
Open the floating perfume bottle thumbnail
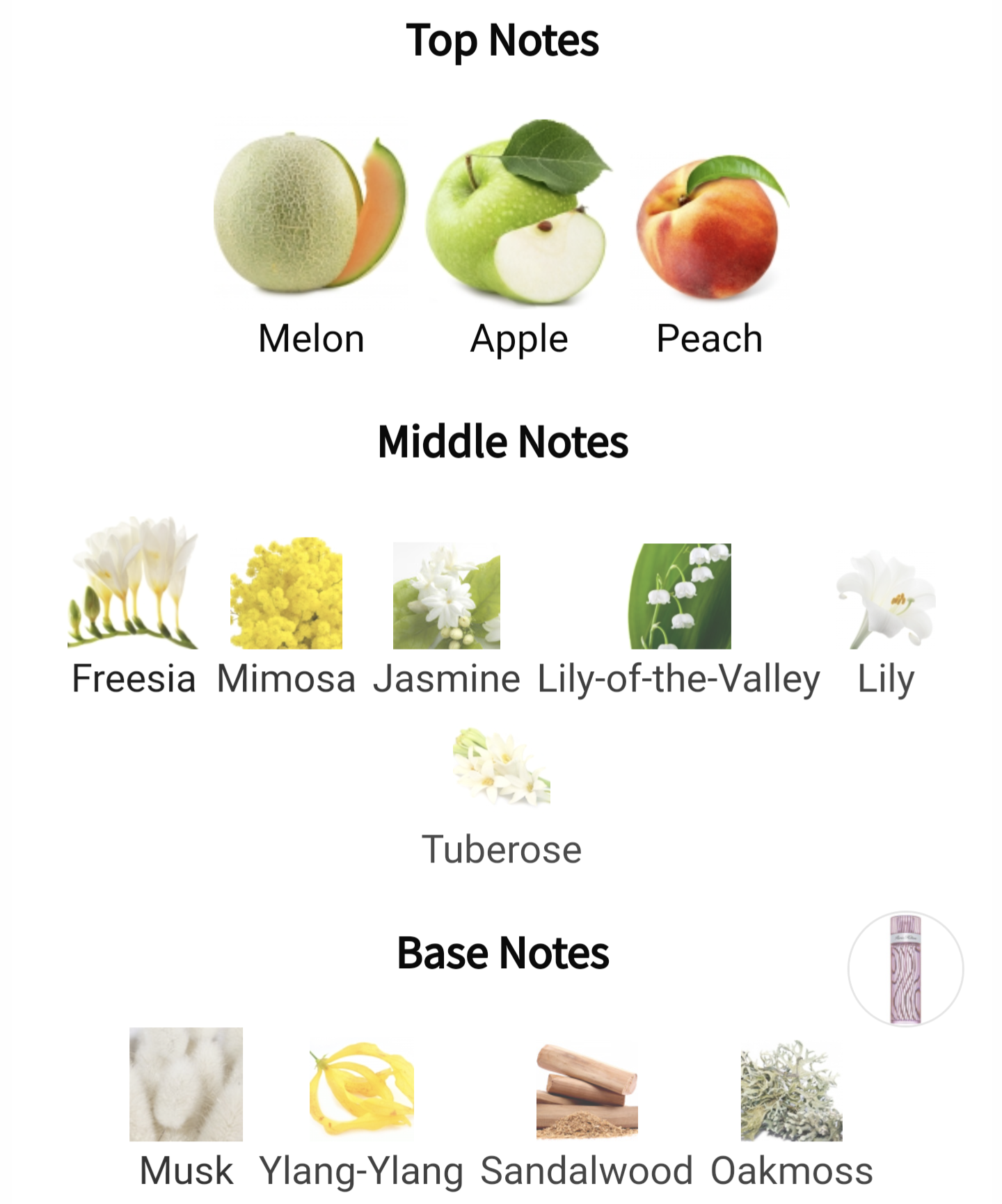[905, 969]
